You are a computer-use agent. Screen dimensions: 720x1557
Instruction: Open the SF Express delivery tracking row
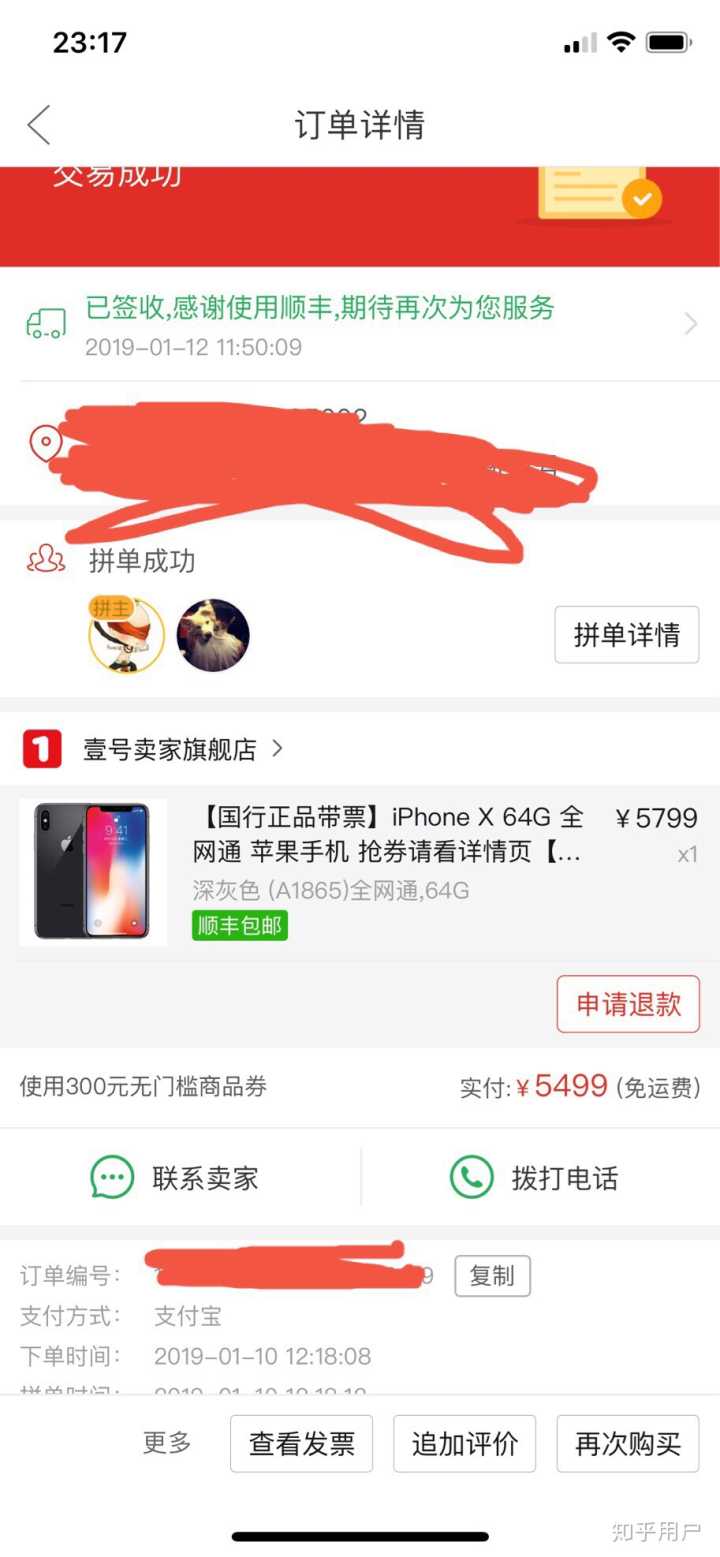coord(360,324)
